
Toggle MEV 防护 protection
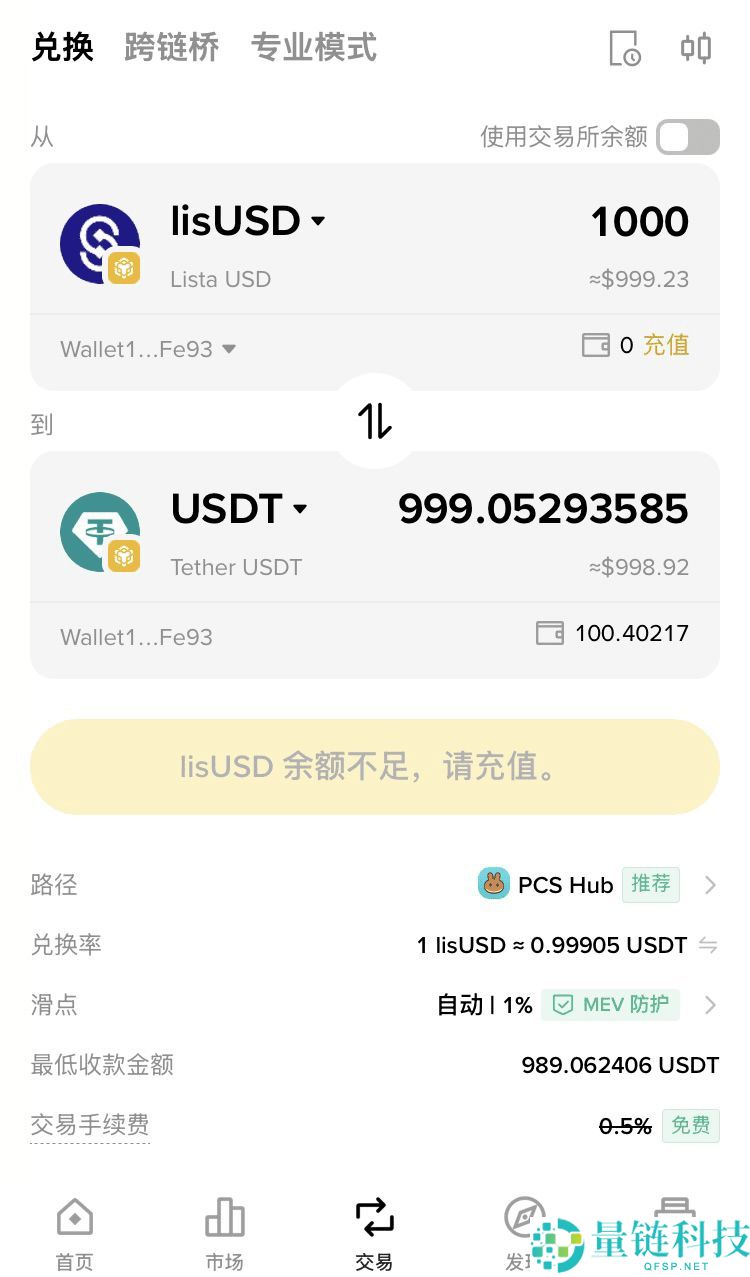610,1005
